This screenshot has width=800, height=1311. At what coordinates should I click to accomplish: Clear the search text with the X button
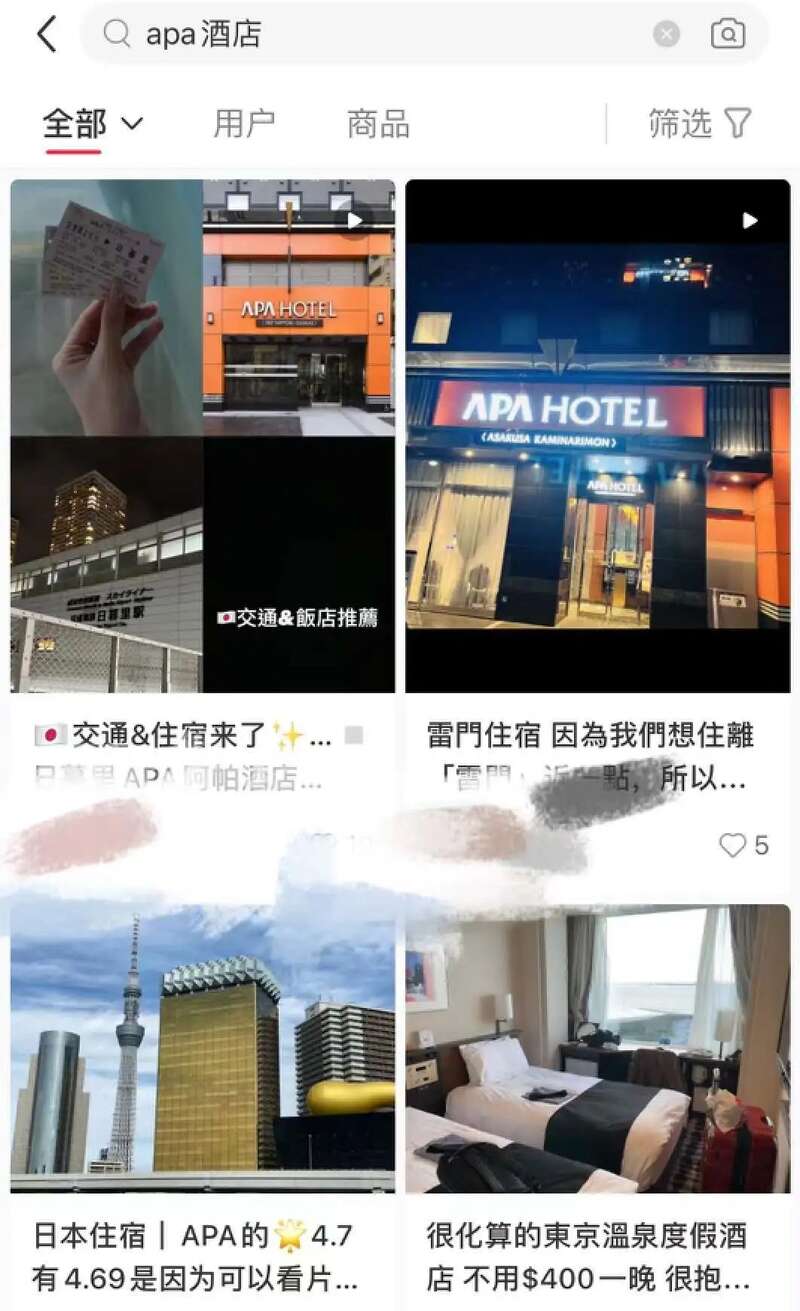pos(666,34)
